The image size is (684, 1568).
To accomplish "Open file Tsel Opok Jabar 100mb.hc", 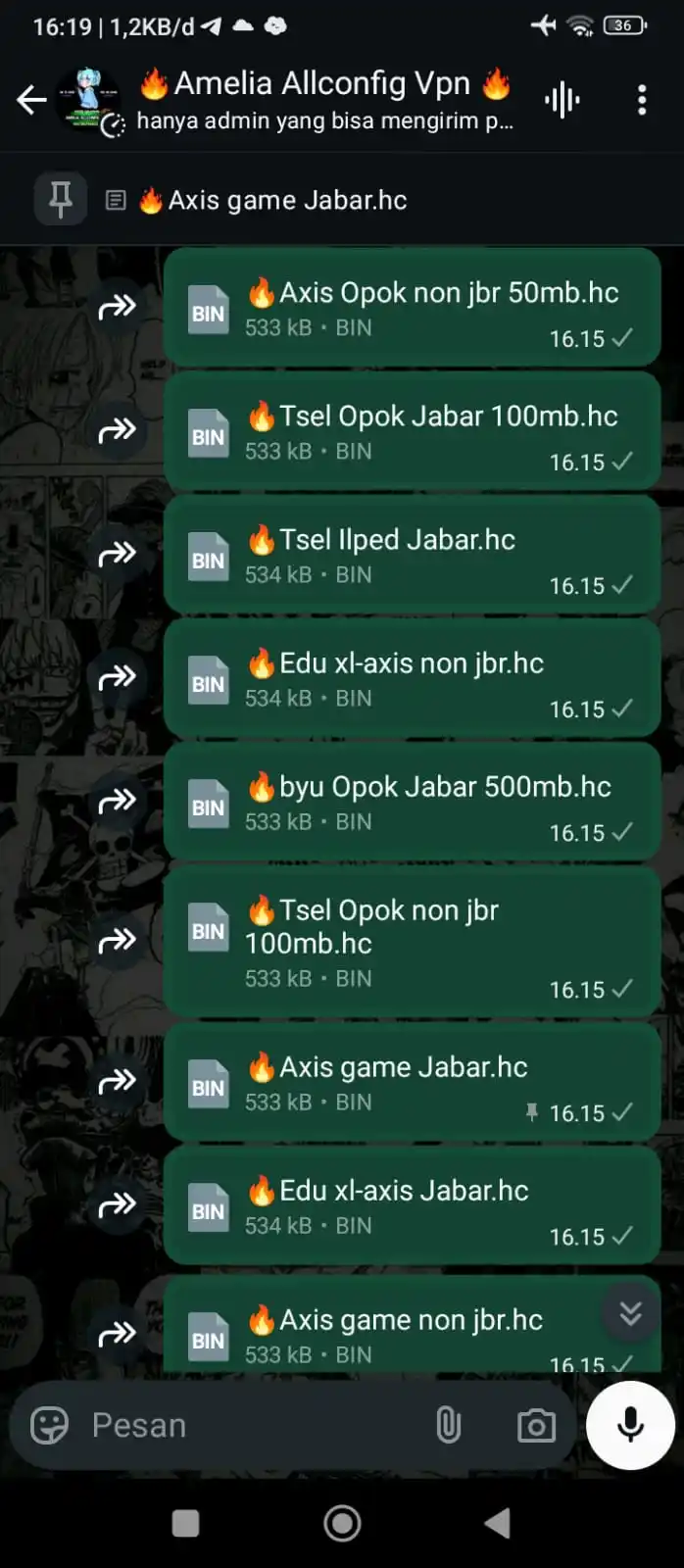I will [x=412, y=431].
